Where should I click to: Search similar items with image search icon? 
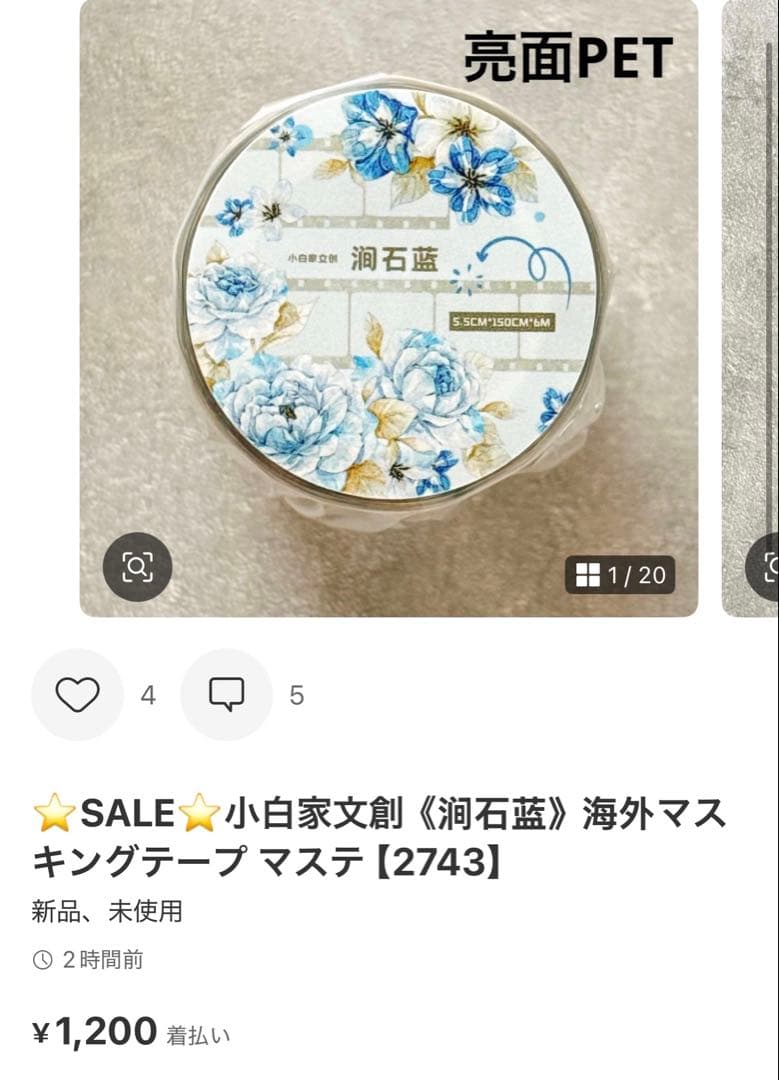point(138,567)
